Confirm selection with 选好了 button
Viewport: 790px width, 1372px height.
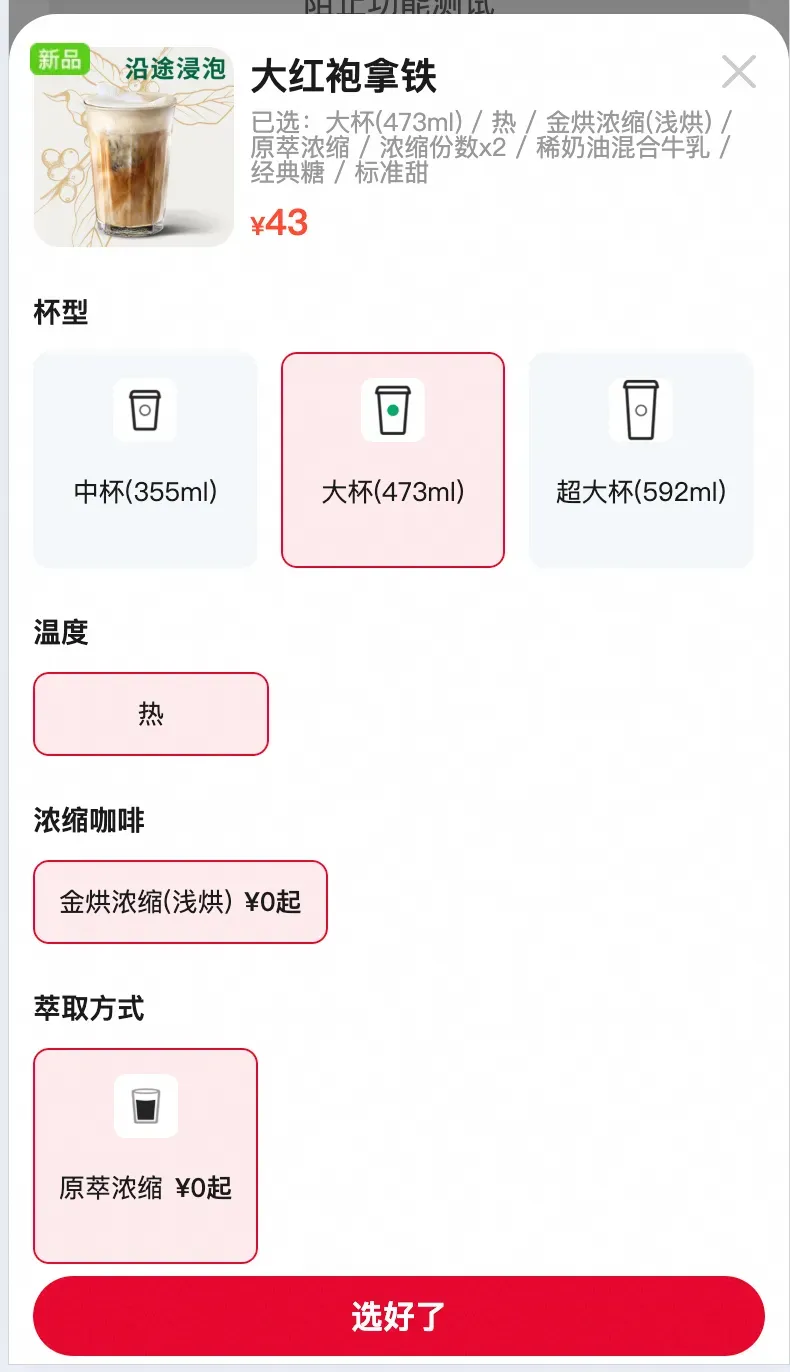(398, 1316)
